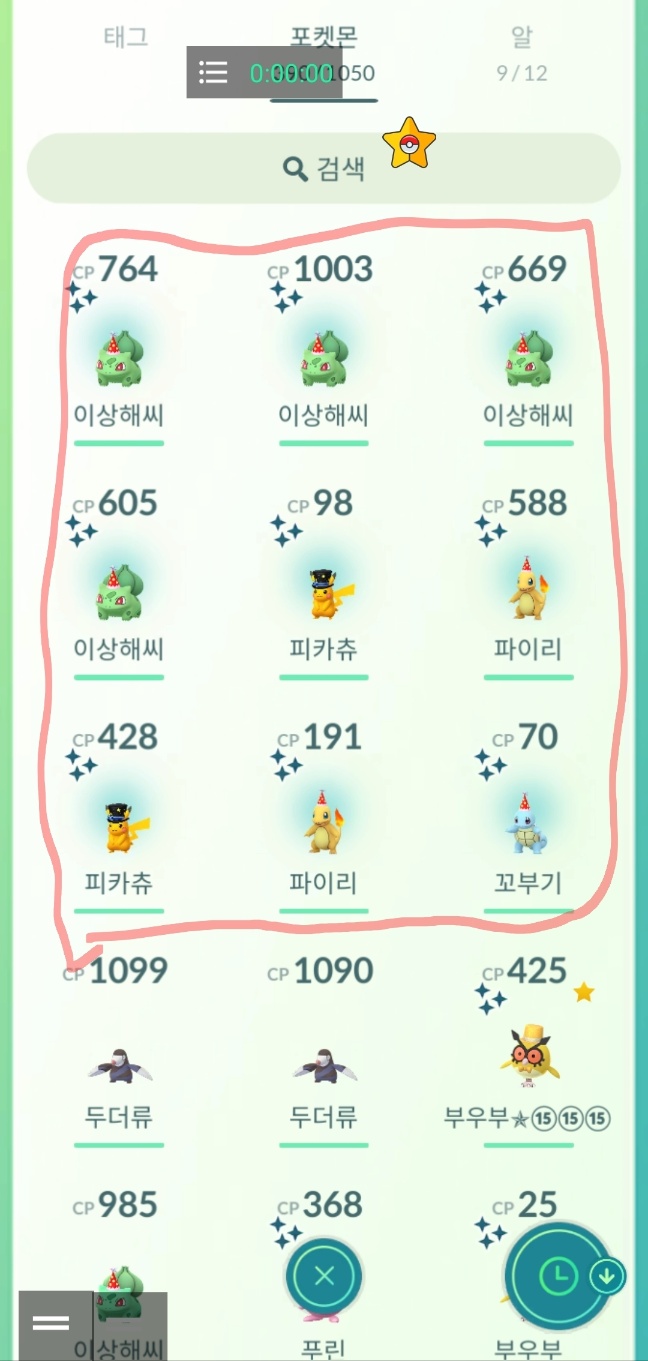Viewport: 648px width, 1361px height.
Task: Open the recent sort order button
Action: point(558,1274)
